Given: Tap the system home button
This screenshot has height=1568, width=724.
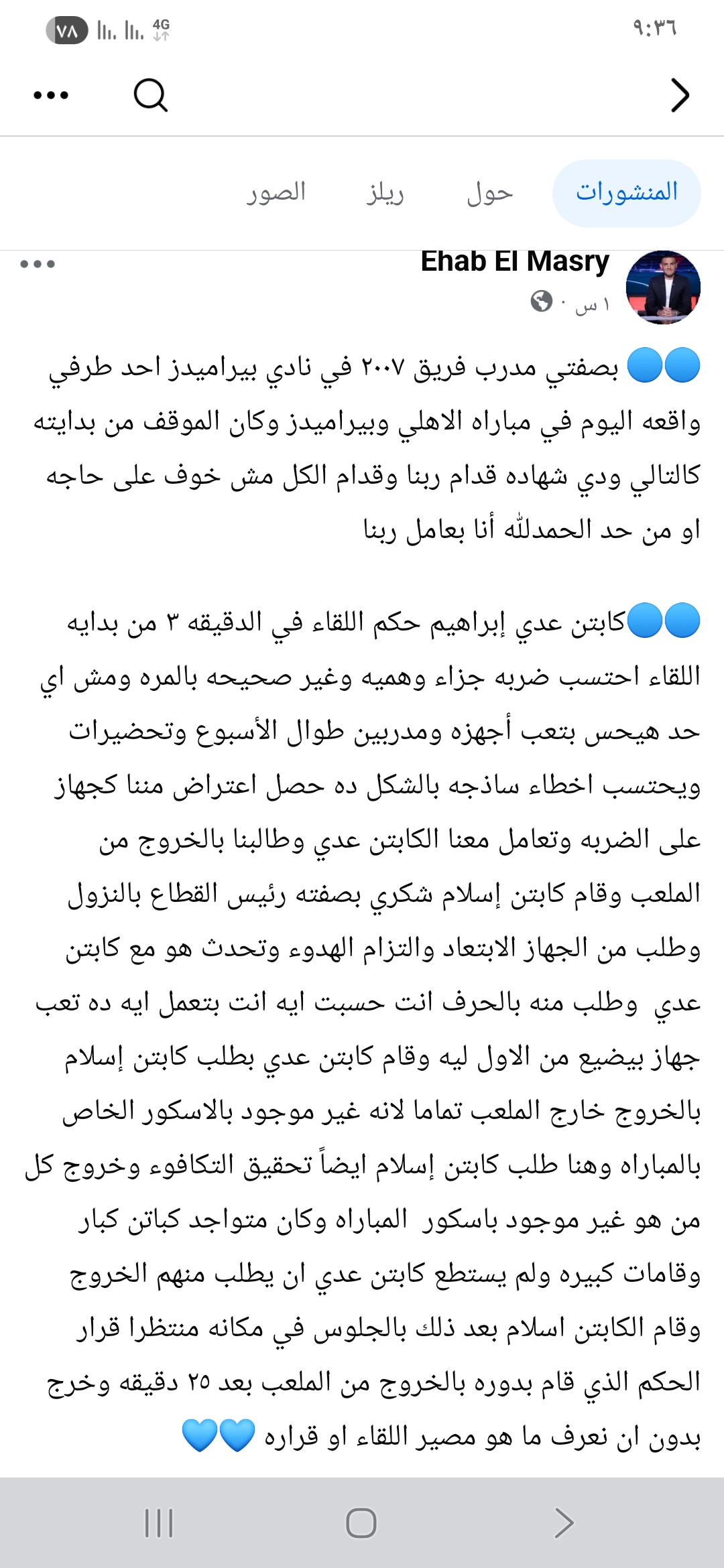Looking at the screenshot, I should 361,1522.
